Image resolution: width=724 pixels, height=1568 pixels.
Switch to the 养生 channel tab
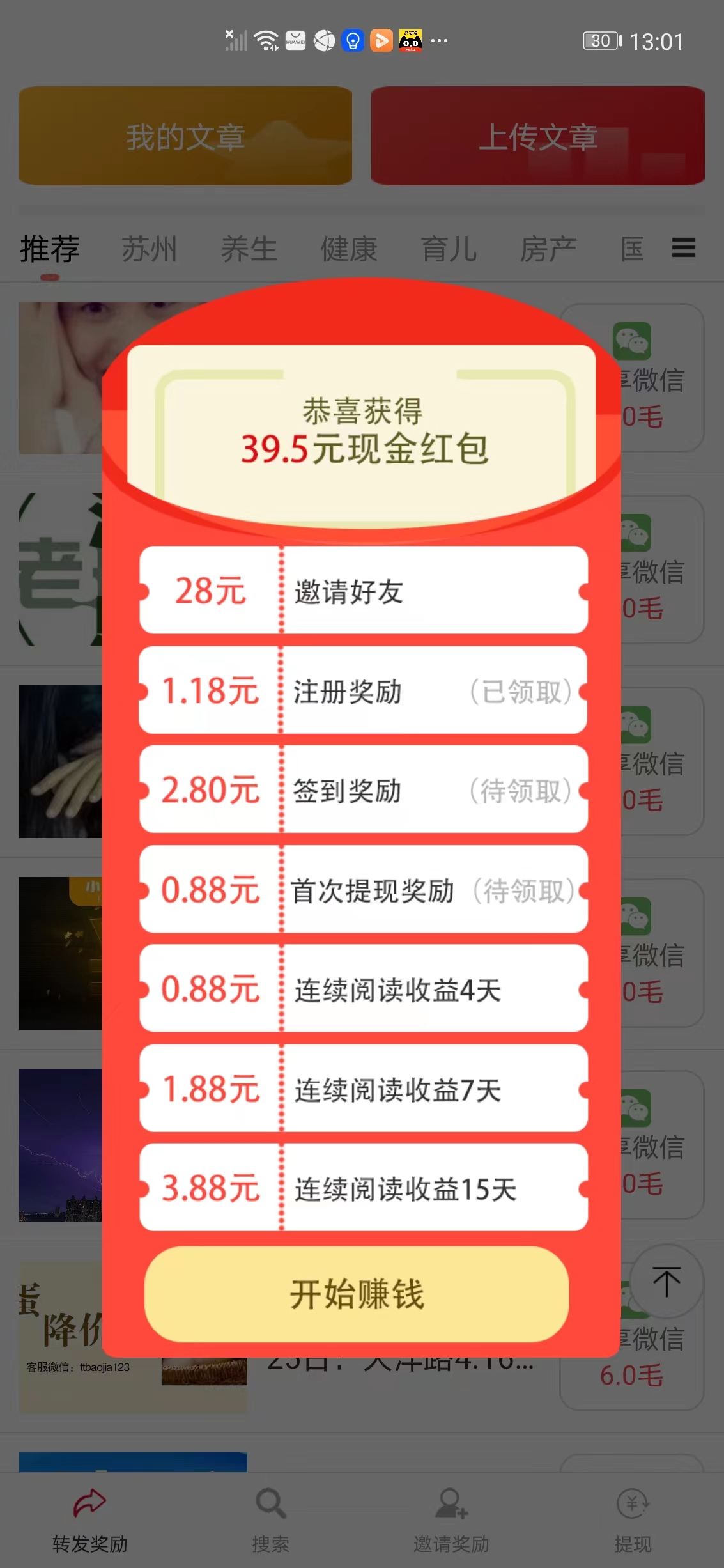tap(249, 249)
